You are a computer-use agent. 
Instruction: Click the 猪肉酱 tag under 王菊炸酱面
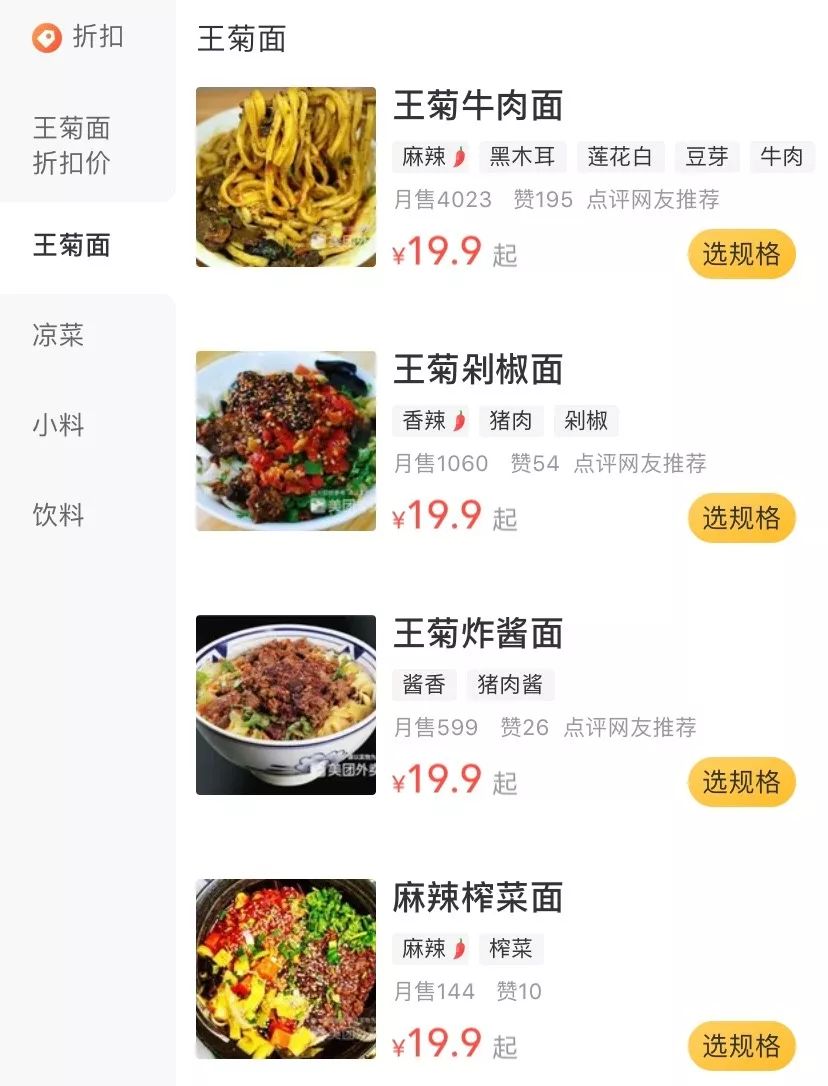click(512, 684)
